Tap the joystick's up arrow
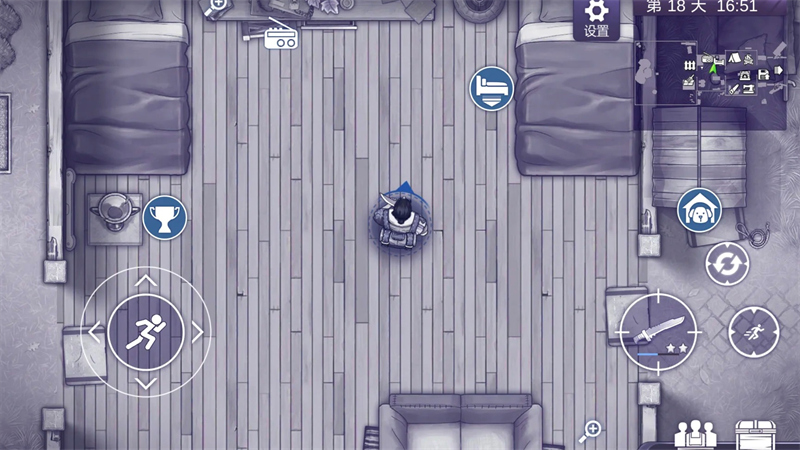 (x=145, y=281)
